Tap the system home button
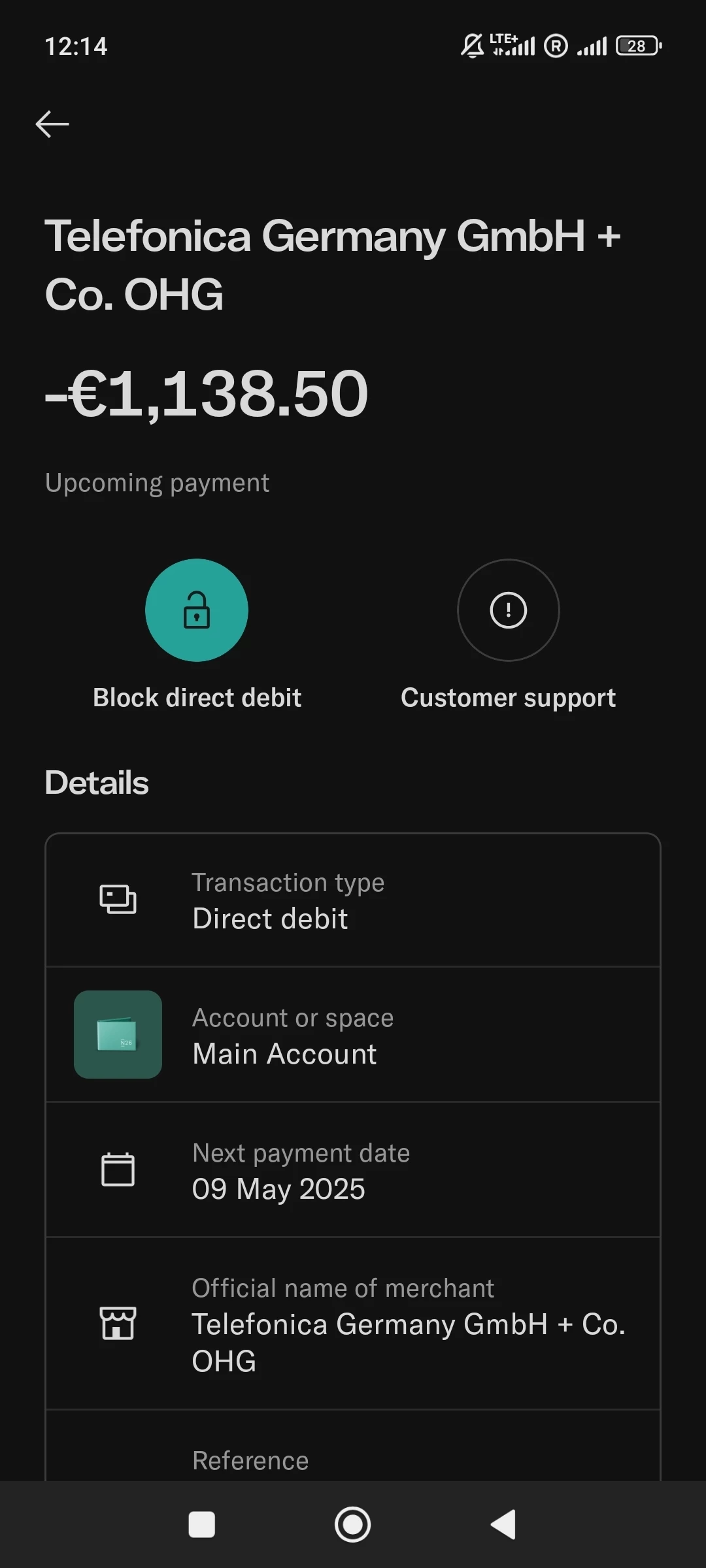Viewport: 706px width, 1568px height. (x=353, y=1525)
